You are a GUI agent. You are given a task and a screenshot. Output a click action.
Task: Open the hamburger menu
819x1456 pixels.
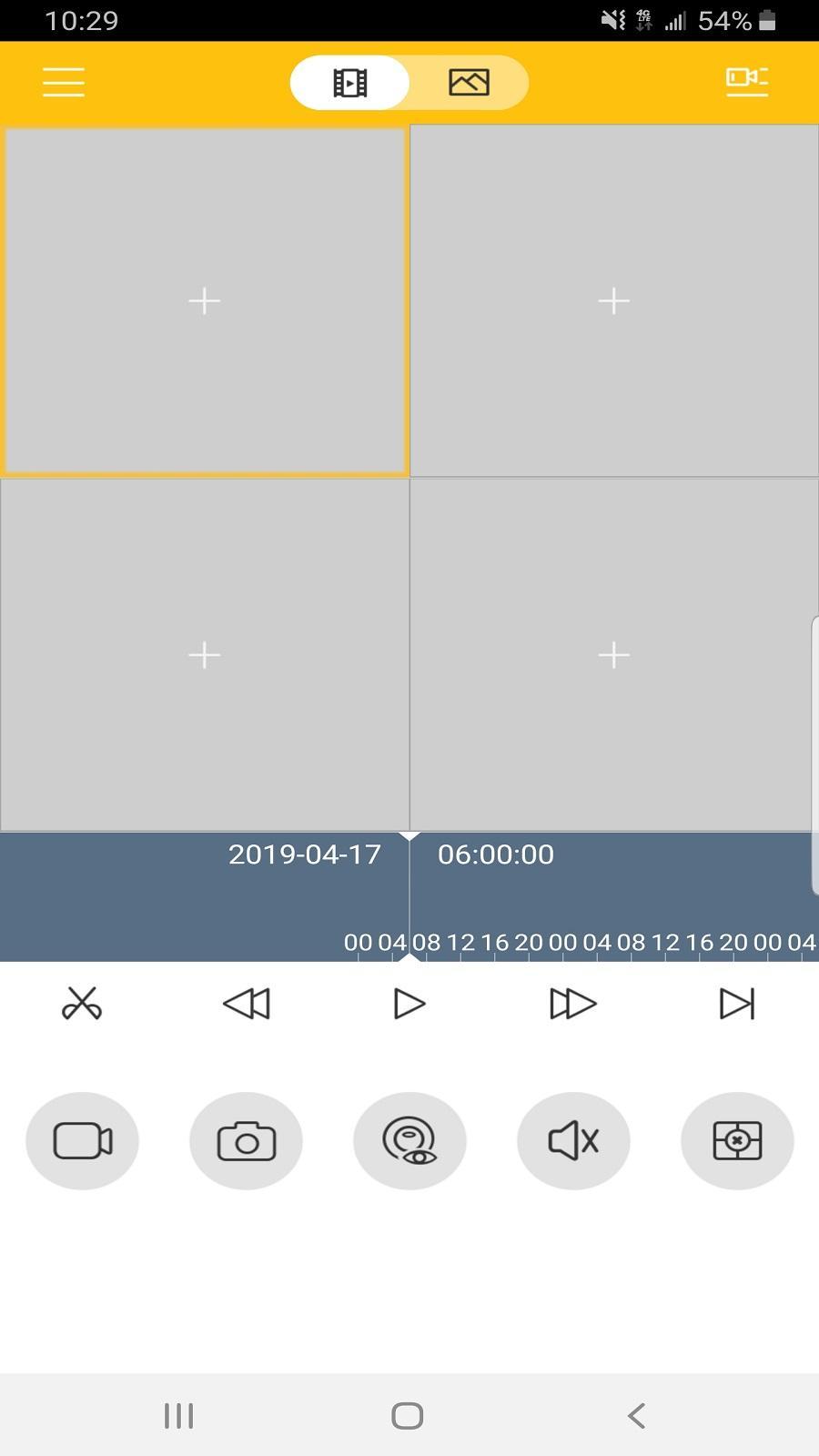[x=64, y=82]
